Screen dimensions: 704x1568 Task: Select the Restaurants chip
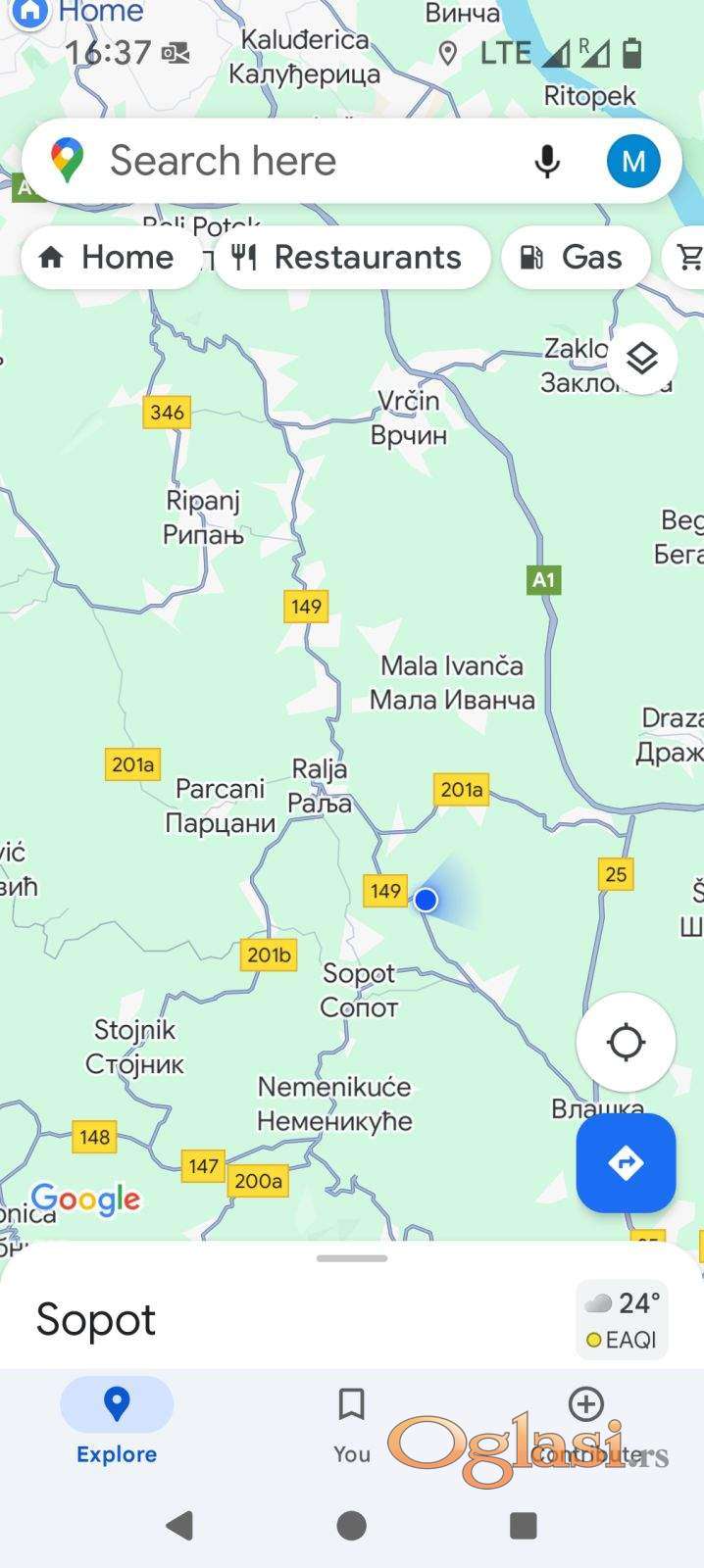(x=351, y=258)
